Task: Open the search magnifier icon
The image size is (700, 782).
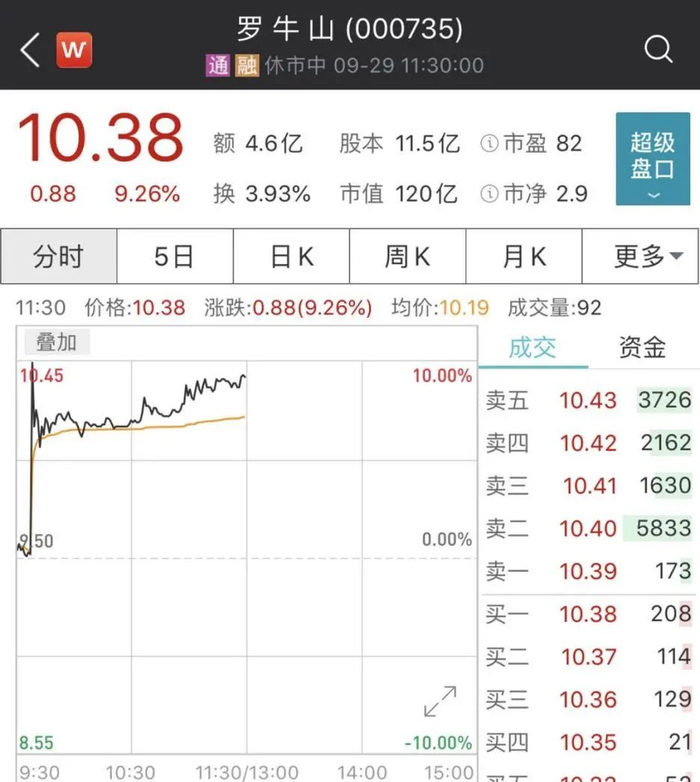Action: point(658,49)
